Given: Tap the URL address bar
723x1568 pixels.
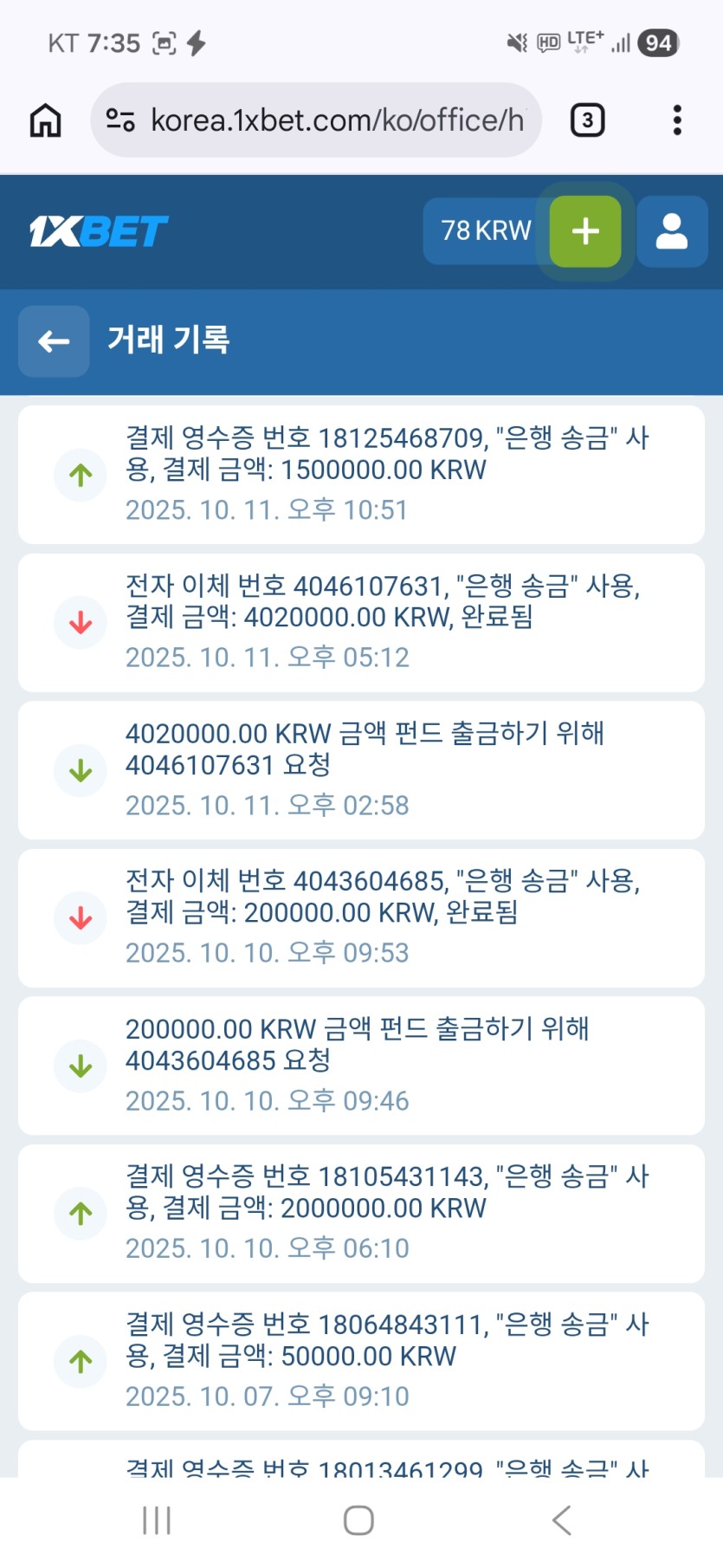Looking at the screenshot, I should pyautogui.click(x=316, y=120).
